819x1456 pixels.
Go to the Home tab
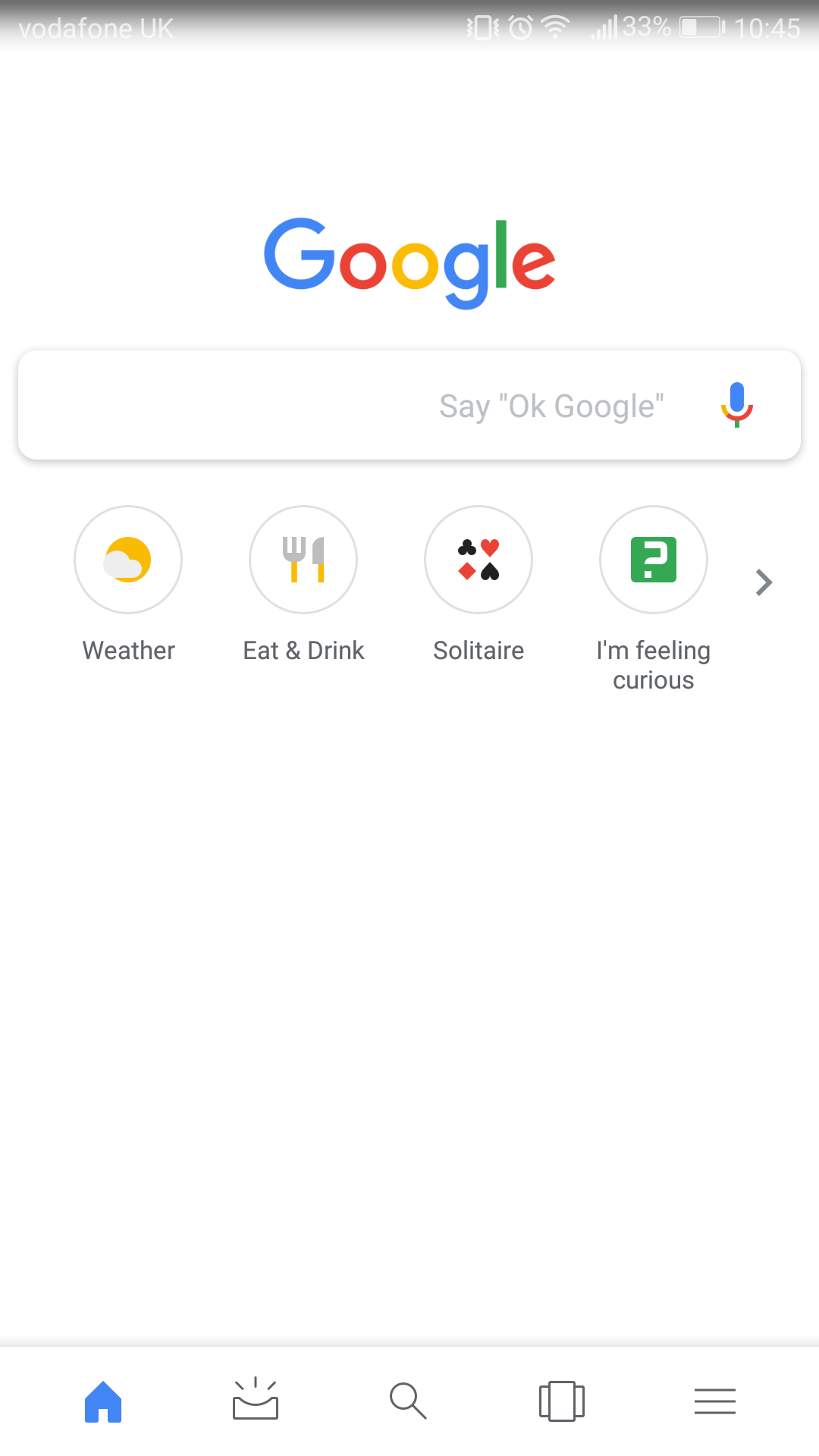[103, 1401]
